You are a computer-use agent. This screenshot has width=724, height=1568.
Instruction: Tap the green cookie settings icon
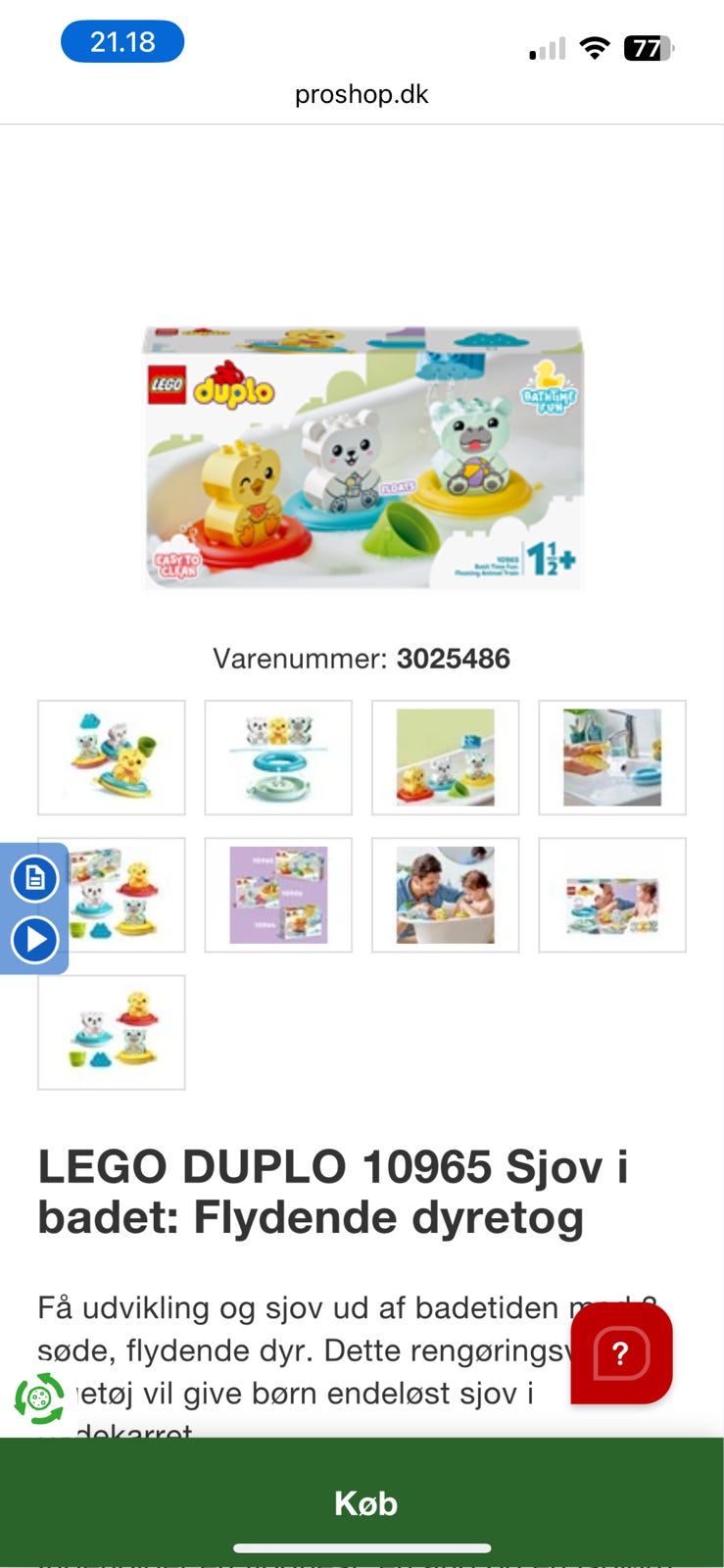(39, 1398)
